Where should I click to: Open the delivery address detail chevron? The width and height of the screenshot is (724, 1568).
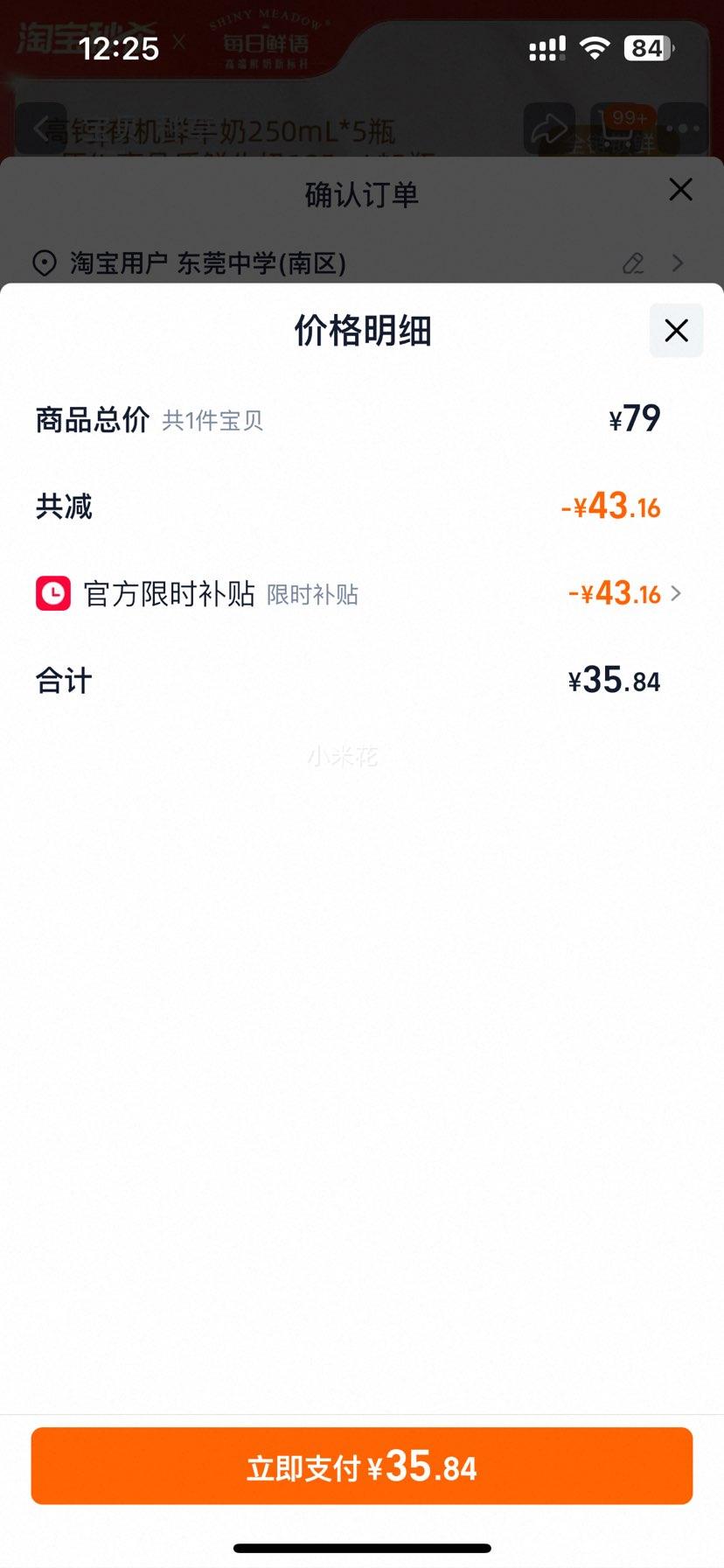[x=678, y=262]
